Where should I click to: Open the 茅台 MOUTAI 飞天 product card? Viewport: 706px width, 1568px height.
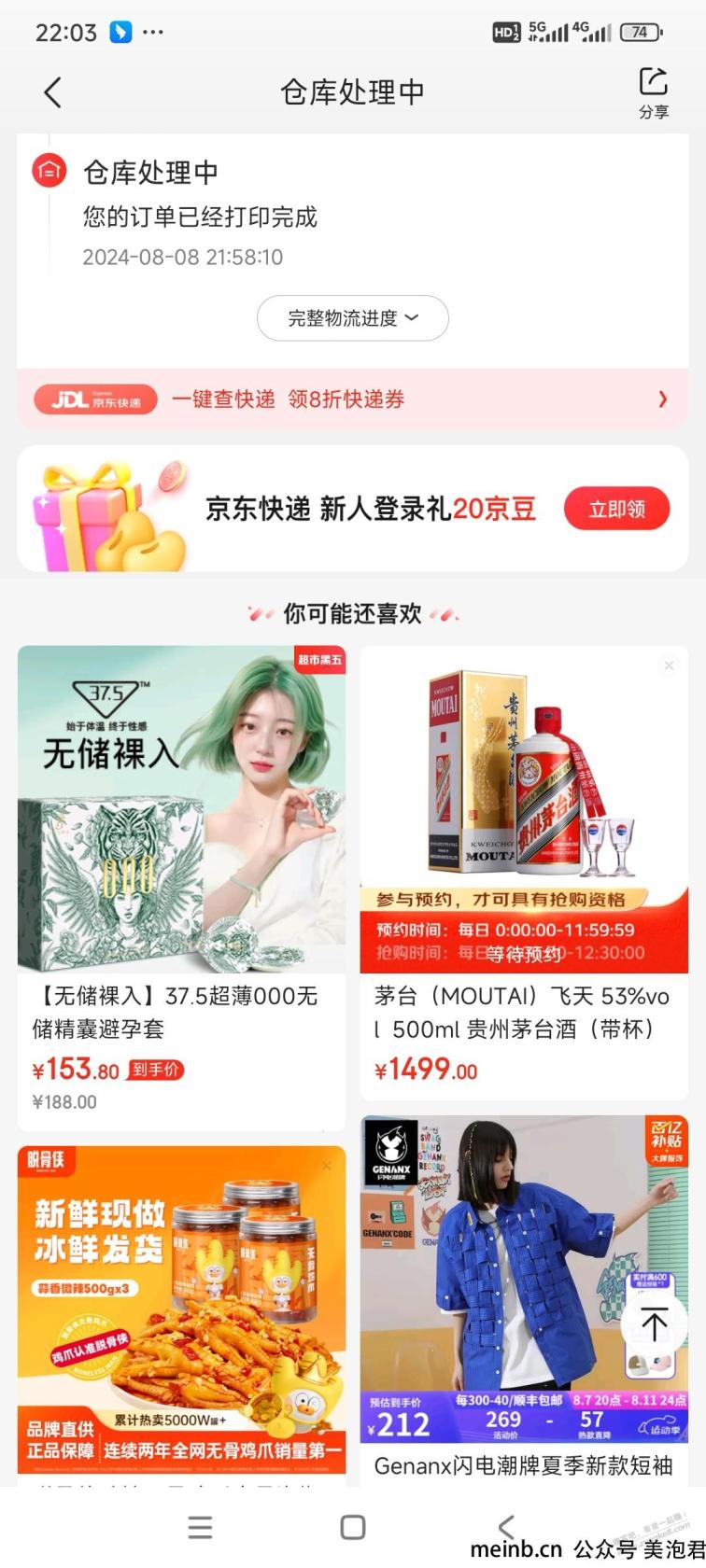pos(524,873)
